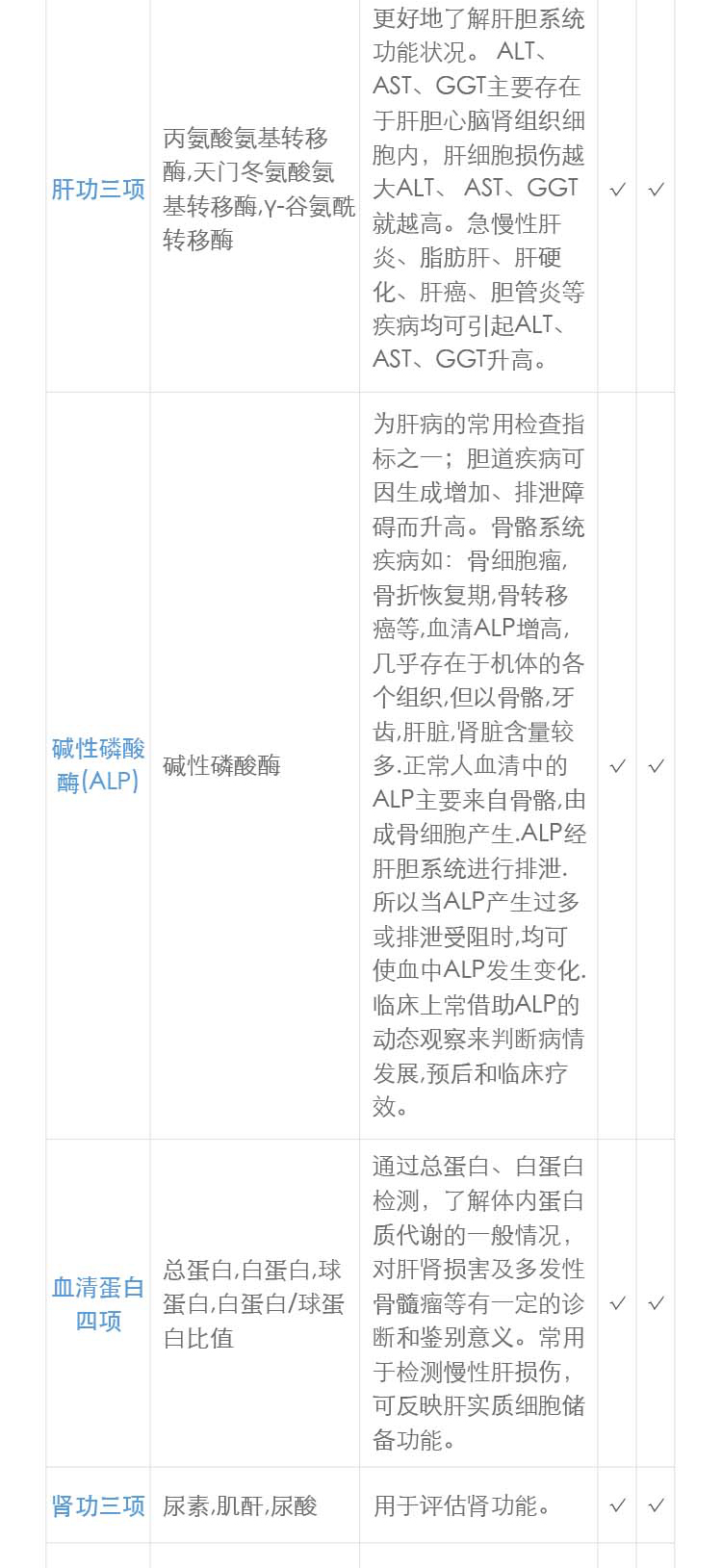The image size is (722, 1568).
Task: Select the 肾功三项 link
Action: (98, 1505)
